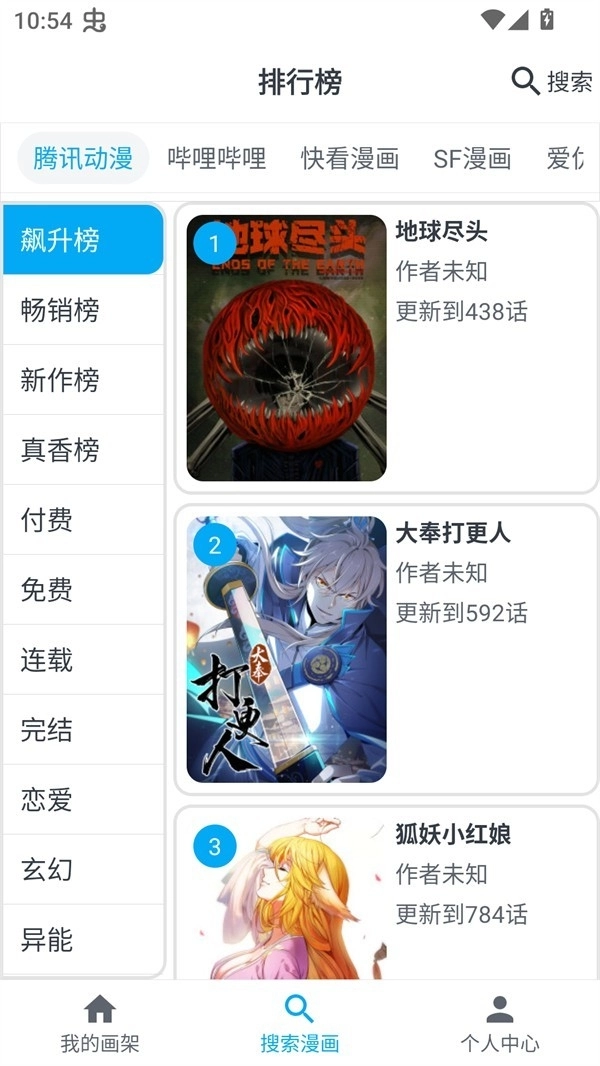Filter by 付费 comics
This screenshot has height=1066, width=600.
coord(83,520)
